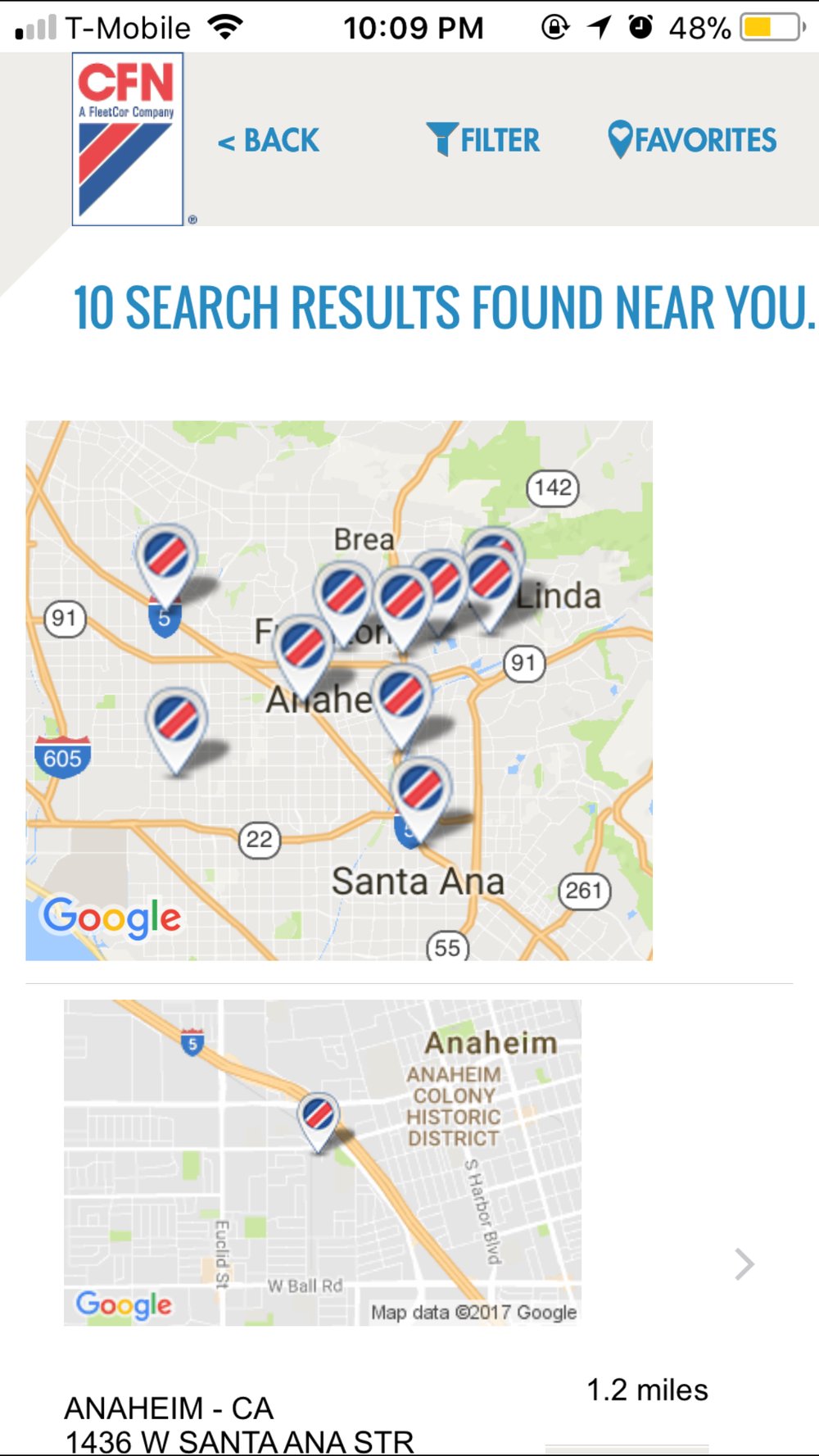Expand the Anaheim result with right chevron
819x1456 pixels.
[x=743, y=1263]
